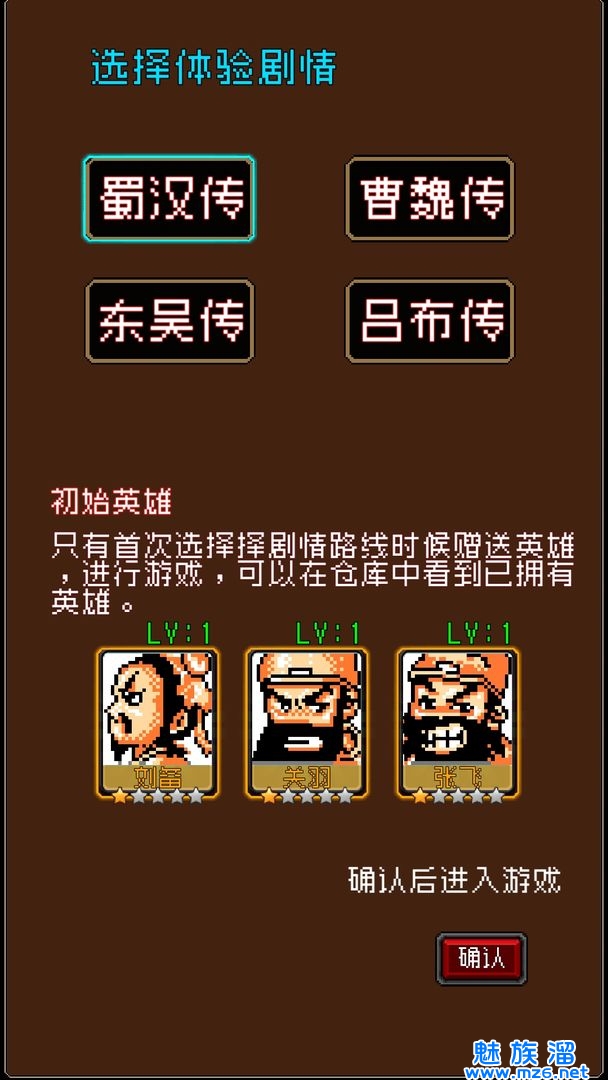
Task: Select the 吕布传 storyline
Action: coord(430,321)
